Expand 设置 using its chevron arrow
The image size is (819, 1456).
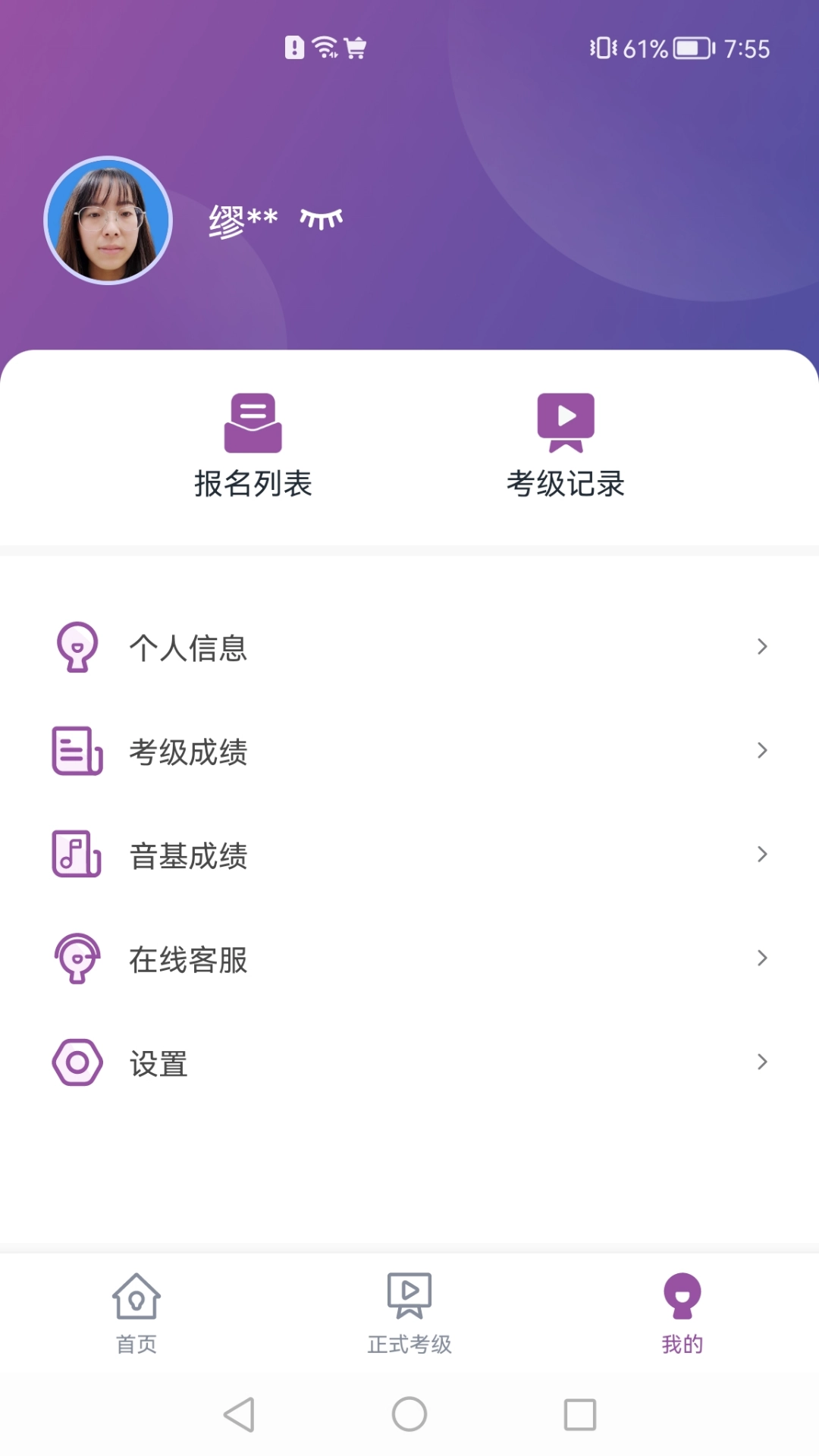762,1062
